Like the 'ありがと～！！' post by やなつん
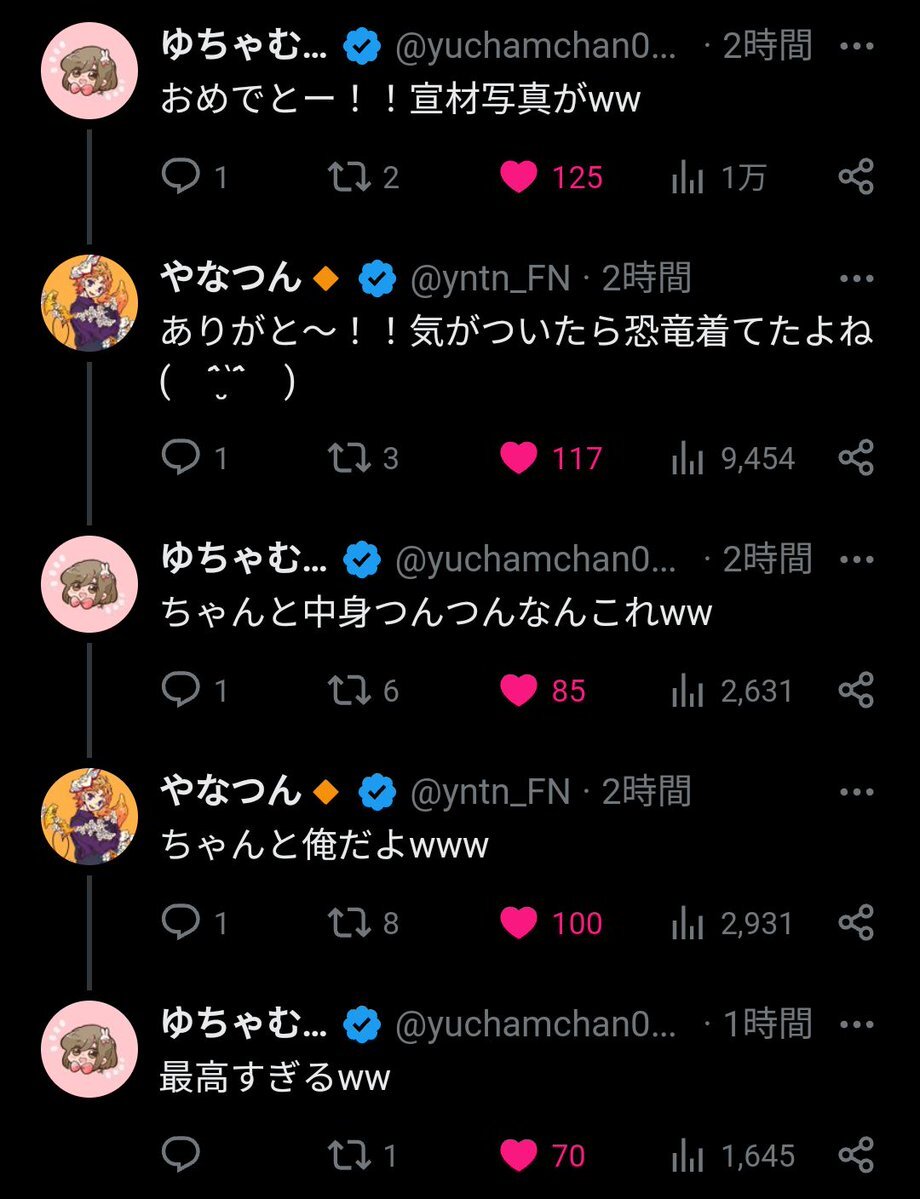920x1199 pixels. pos(518,458)
